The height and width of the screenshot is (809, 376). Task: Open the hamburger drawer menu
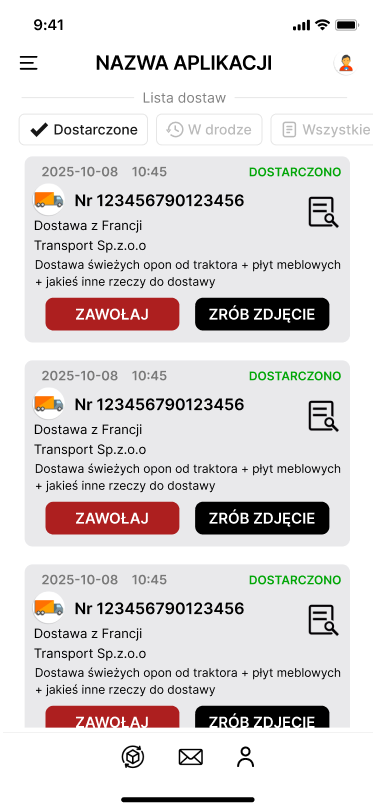click(x=29, y=63)
